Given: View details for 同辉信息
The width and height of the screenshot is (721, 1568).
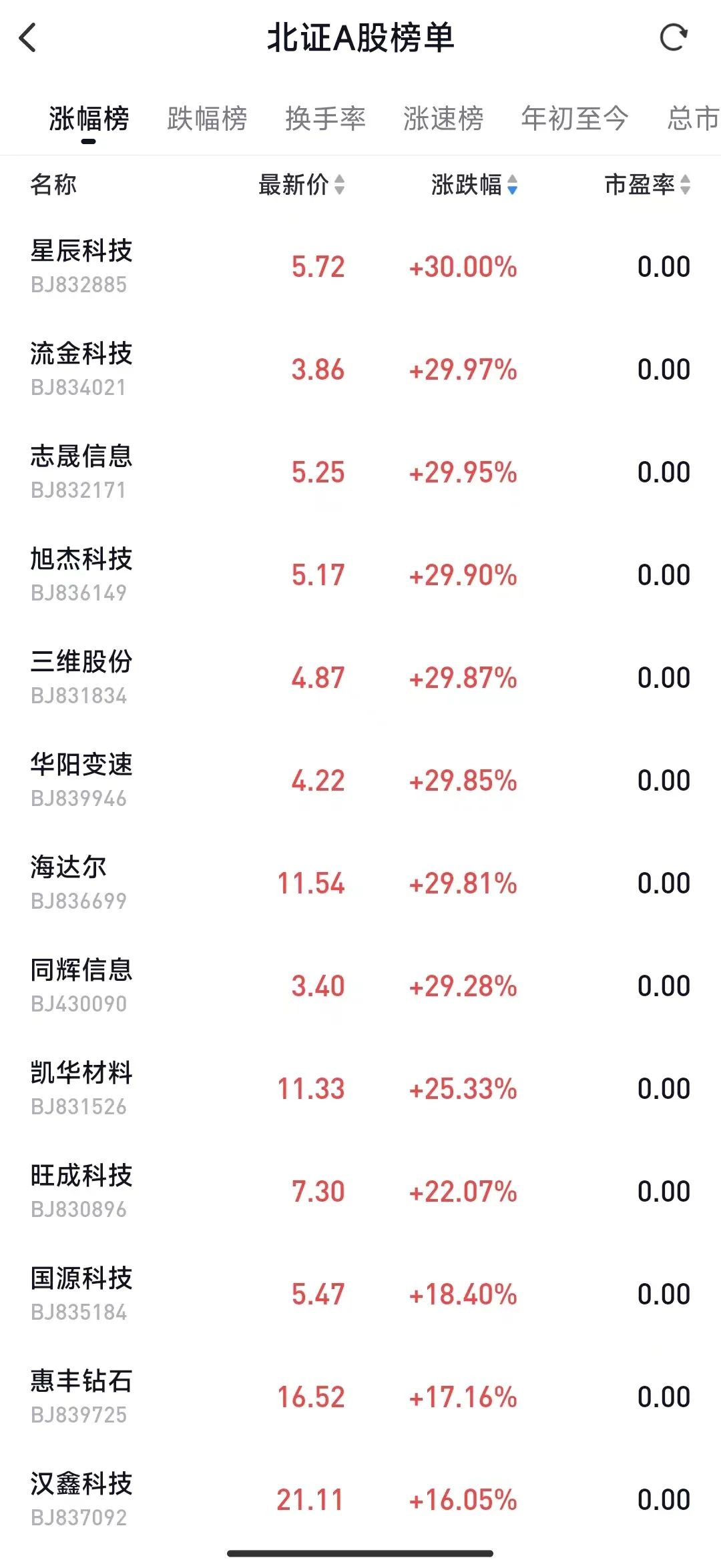Looking at the screenshot, I should pos(360,986).
